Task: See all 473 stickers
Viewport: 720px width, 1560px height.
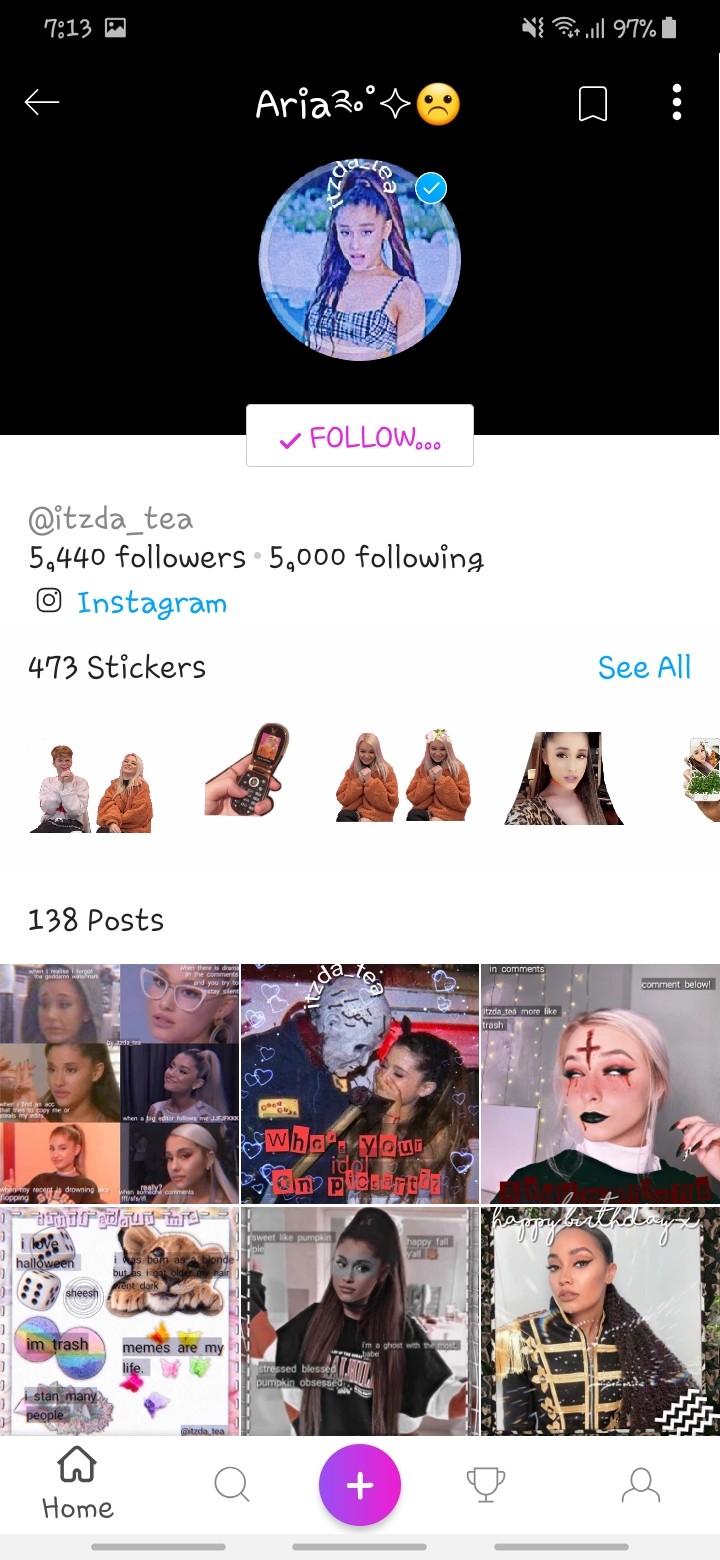Action: (x=644, y=667)
